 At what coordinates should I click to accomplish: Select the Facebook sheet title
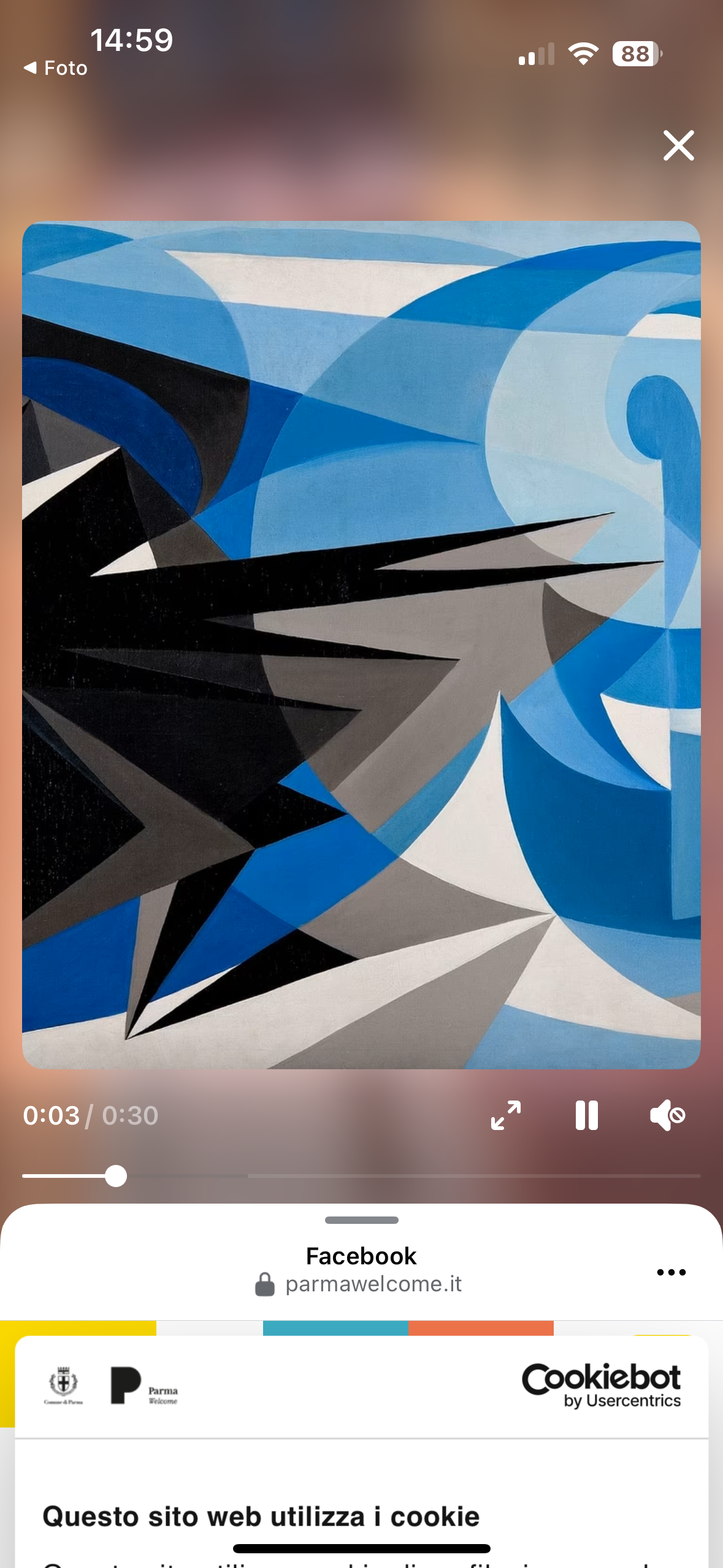(x=361, y=1255)
